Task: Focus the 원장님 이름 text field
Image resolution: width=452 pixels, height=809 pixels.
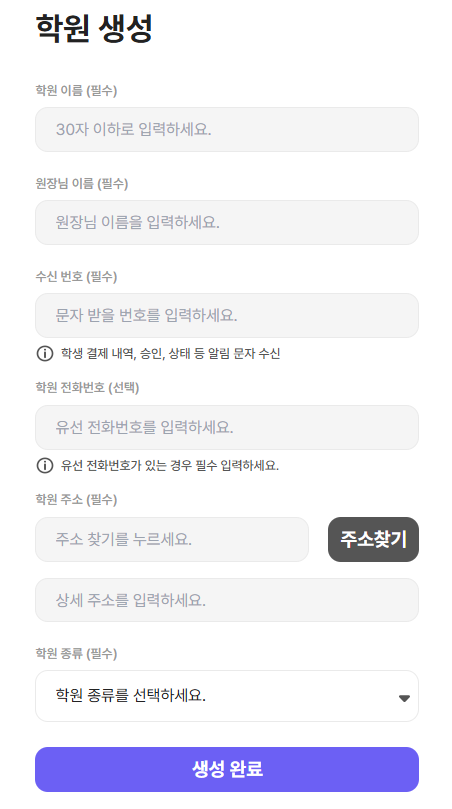Action: (x=227, y=222)
